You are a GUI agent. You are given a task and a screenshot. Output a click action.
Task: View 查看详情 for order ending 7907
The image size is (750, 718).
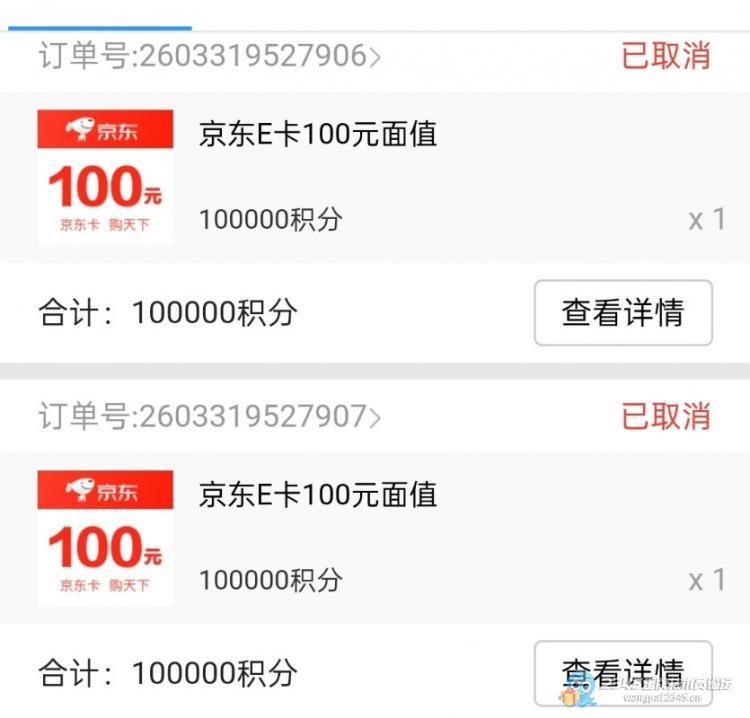623,671
